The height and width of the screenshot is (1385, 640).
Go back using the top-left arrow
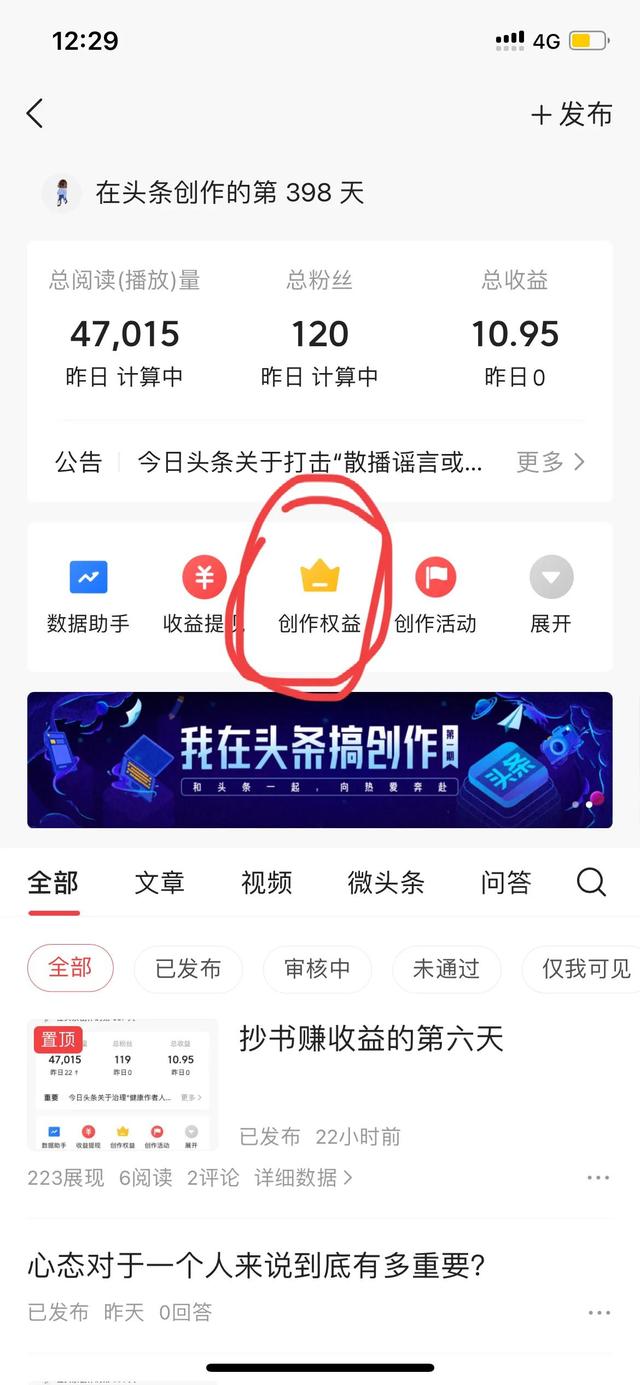click(35, 114)
